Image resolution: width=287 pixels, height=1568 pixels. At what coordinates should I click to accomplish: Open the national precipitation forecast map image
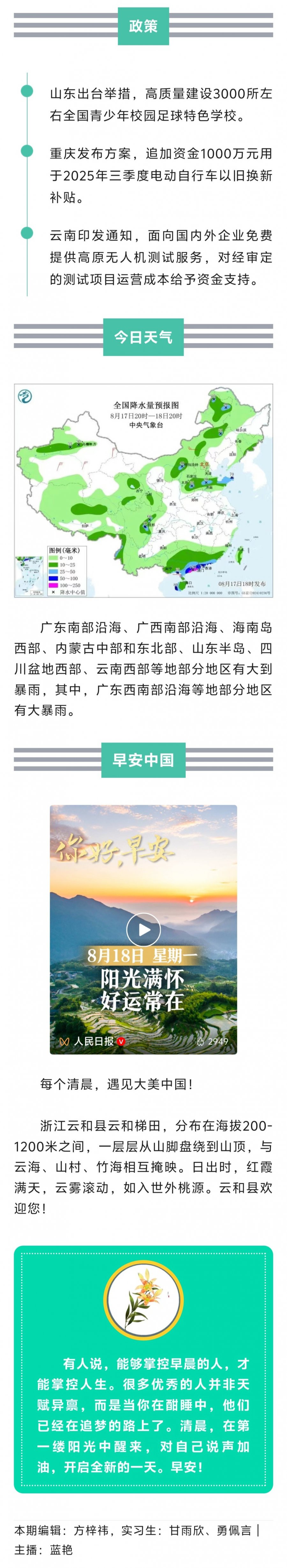[143, 490]
